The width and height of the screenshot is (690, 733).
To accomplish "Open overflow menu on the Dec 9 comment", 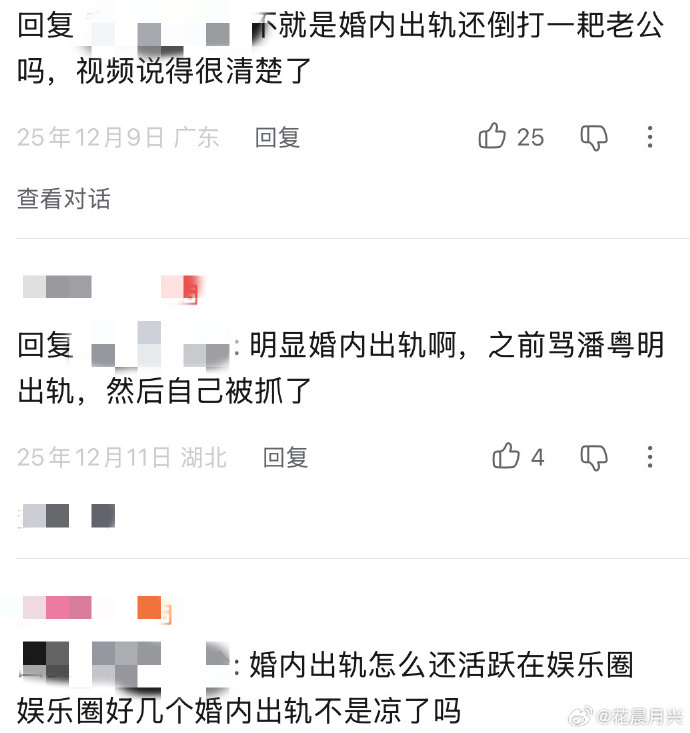I will click(650, 137).
